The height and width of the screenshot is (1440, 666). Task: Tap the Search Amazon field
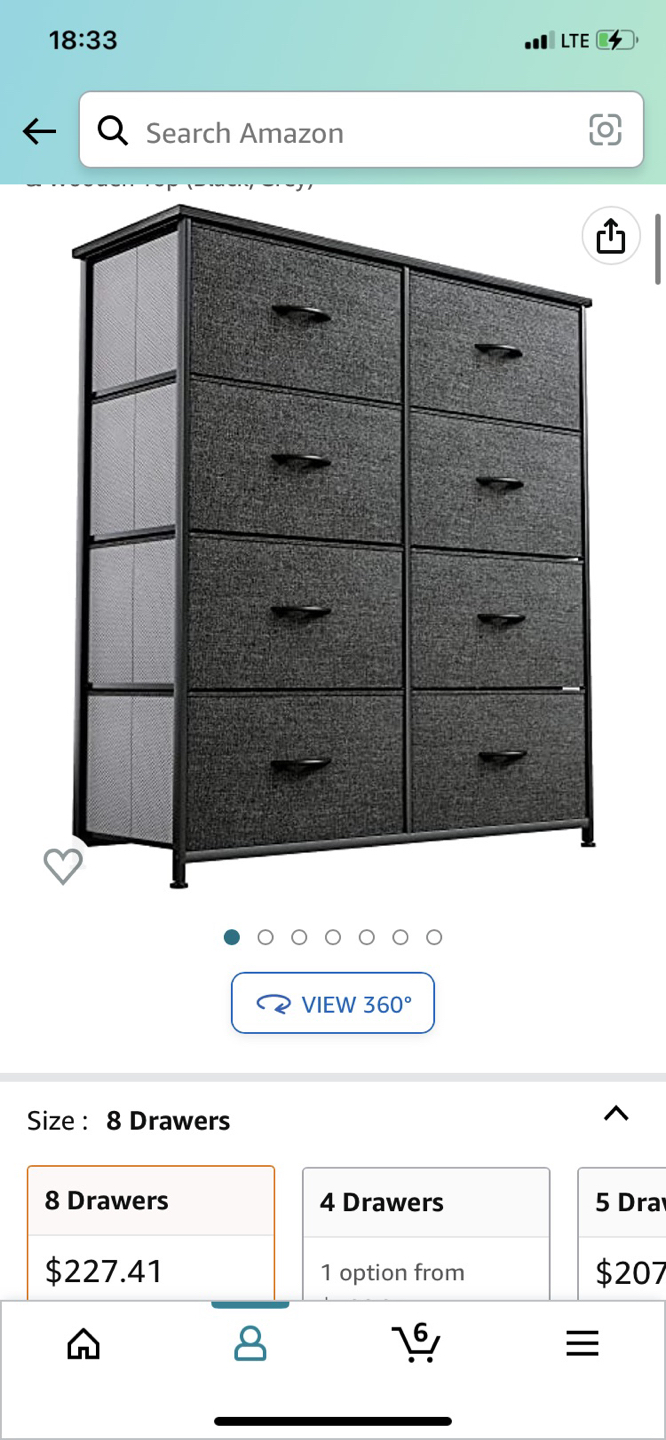coord(340,132)
